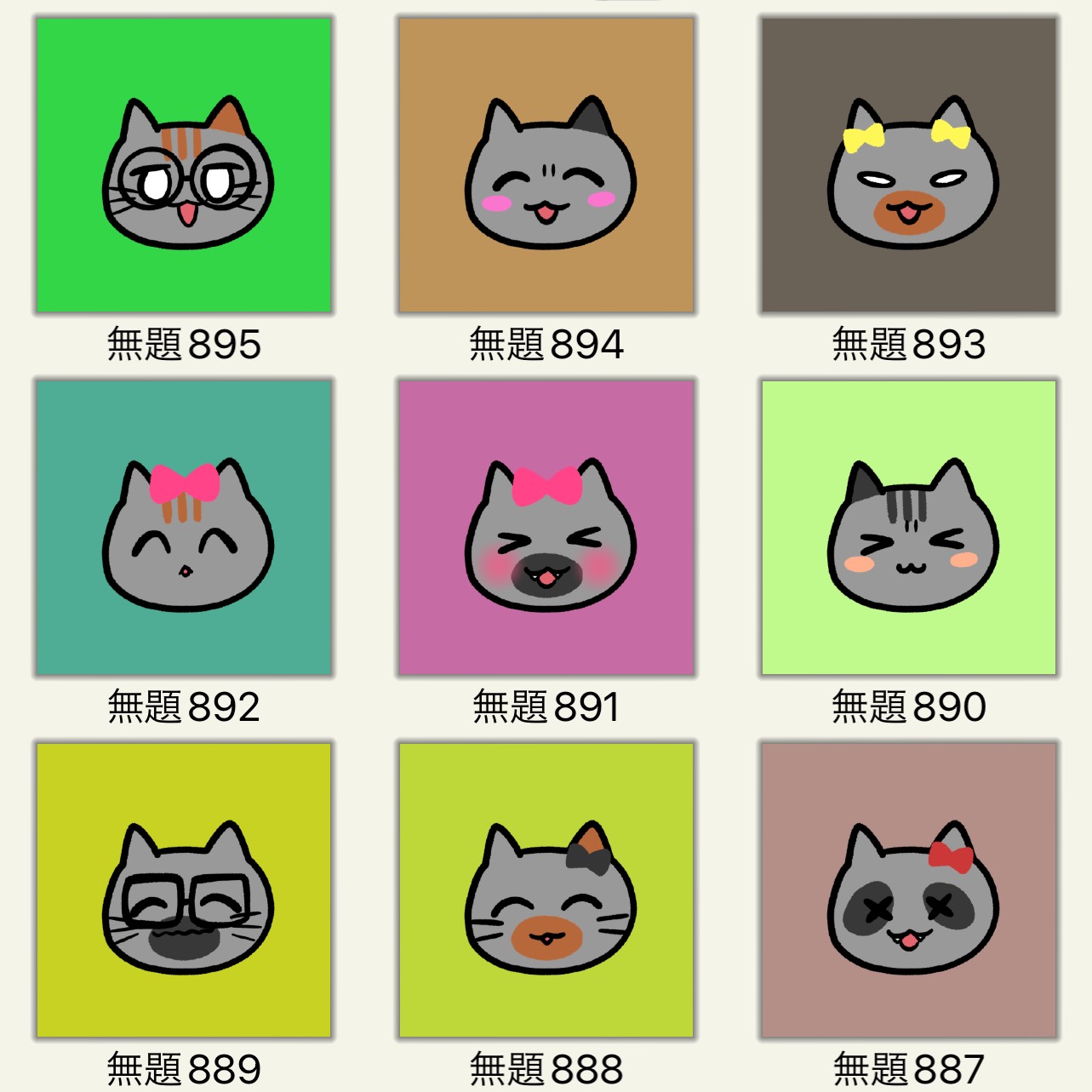Open artwork 無題 891 on pink background
Screen dimensions: 1092x1092
pos(546,528)
